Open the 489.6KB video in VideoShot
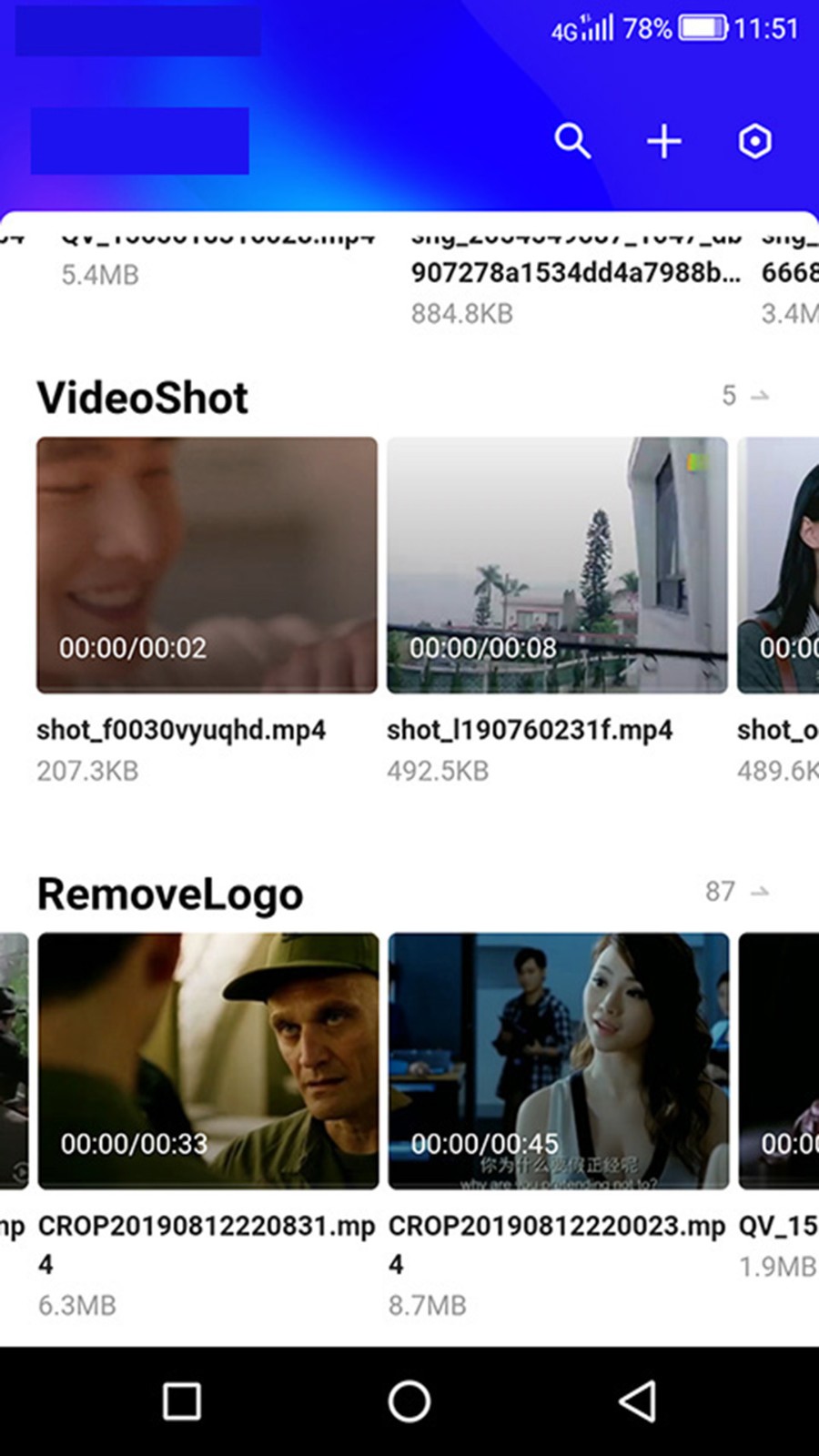The height and width of the screenshot is (1456, 819). click(x=779, y=565)
